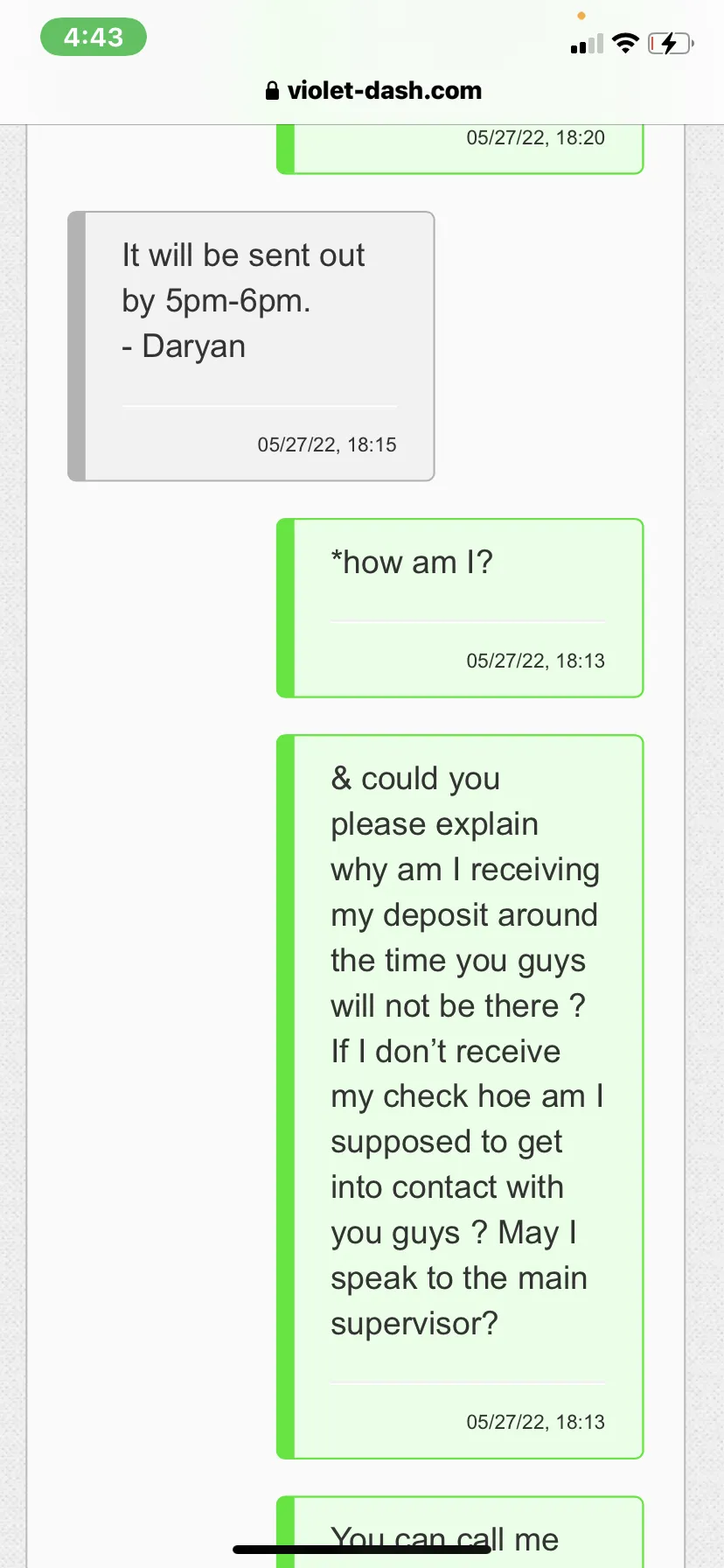
Task: Return to the call via the green time pill
Action: (x=94, y=38)
